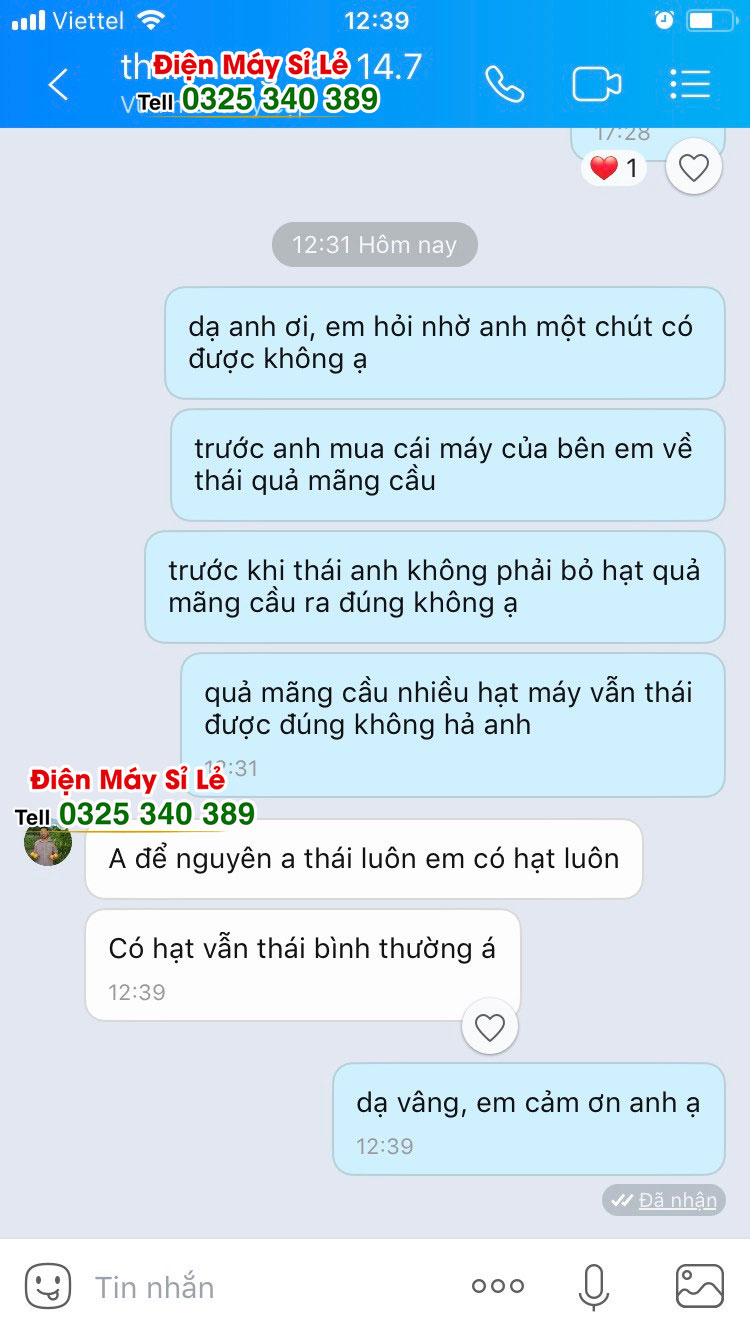Open the emoji sticker picker
The height and width of the screenshot is (1334, 750).
click(x=47, y=1286)
